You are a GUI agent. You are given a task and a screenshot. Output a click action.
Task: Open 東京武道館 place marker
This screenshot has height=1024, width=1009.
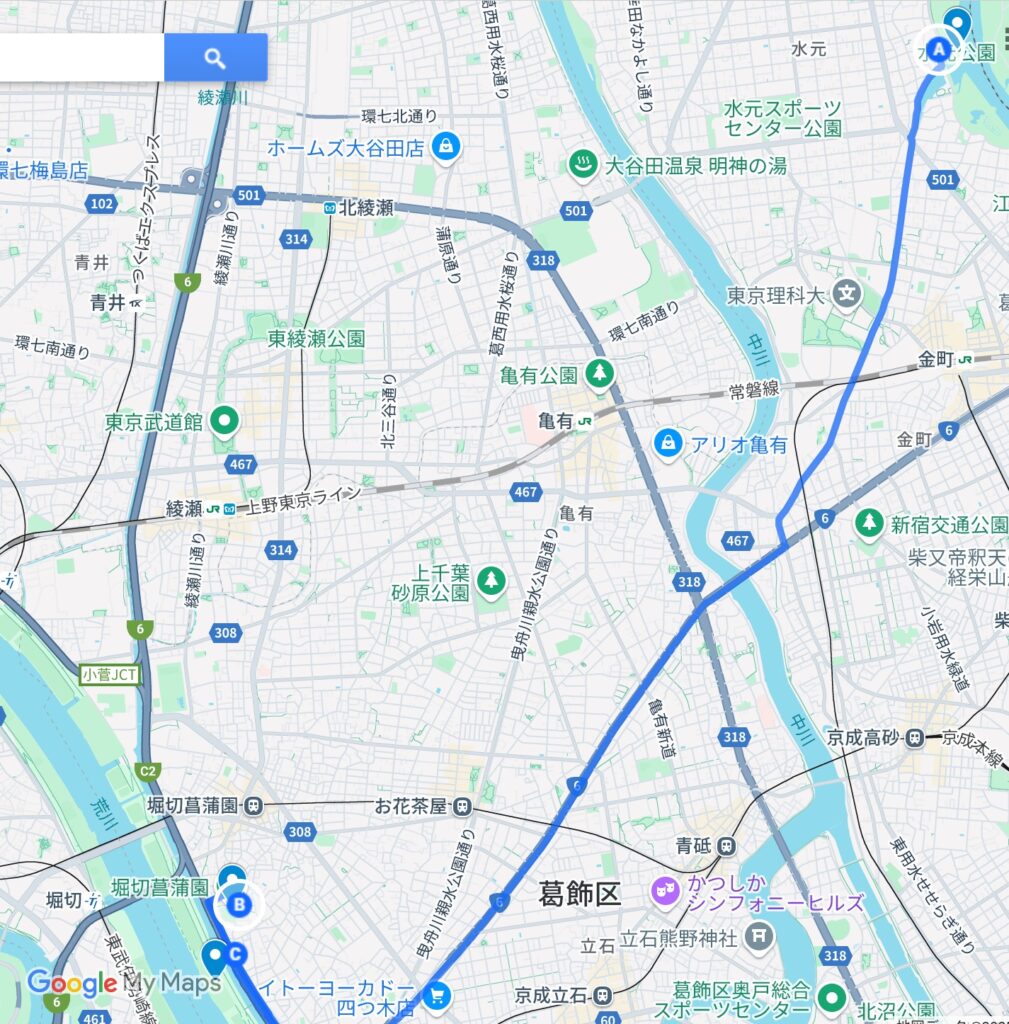click(225, 422)
